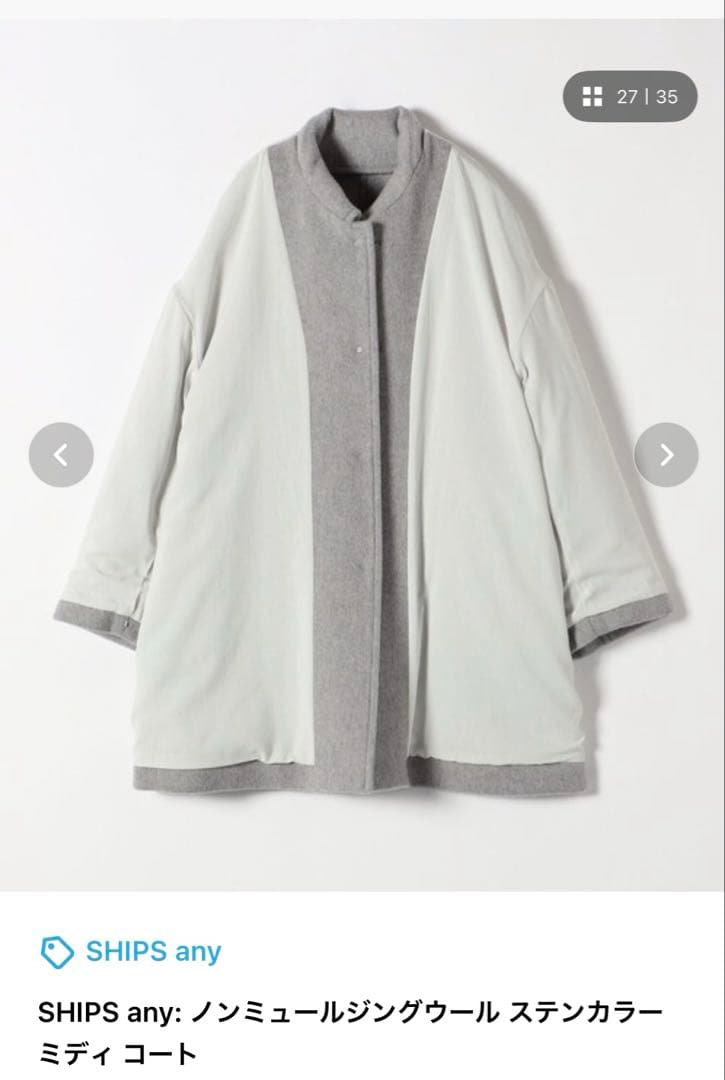The height and width of the screenshot is (1080, 725).
Task: Open the SHIPS any brand tag
Action: (131, 951)
